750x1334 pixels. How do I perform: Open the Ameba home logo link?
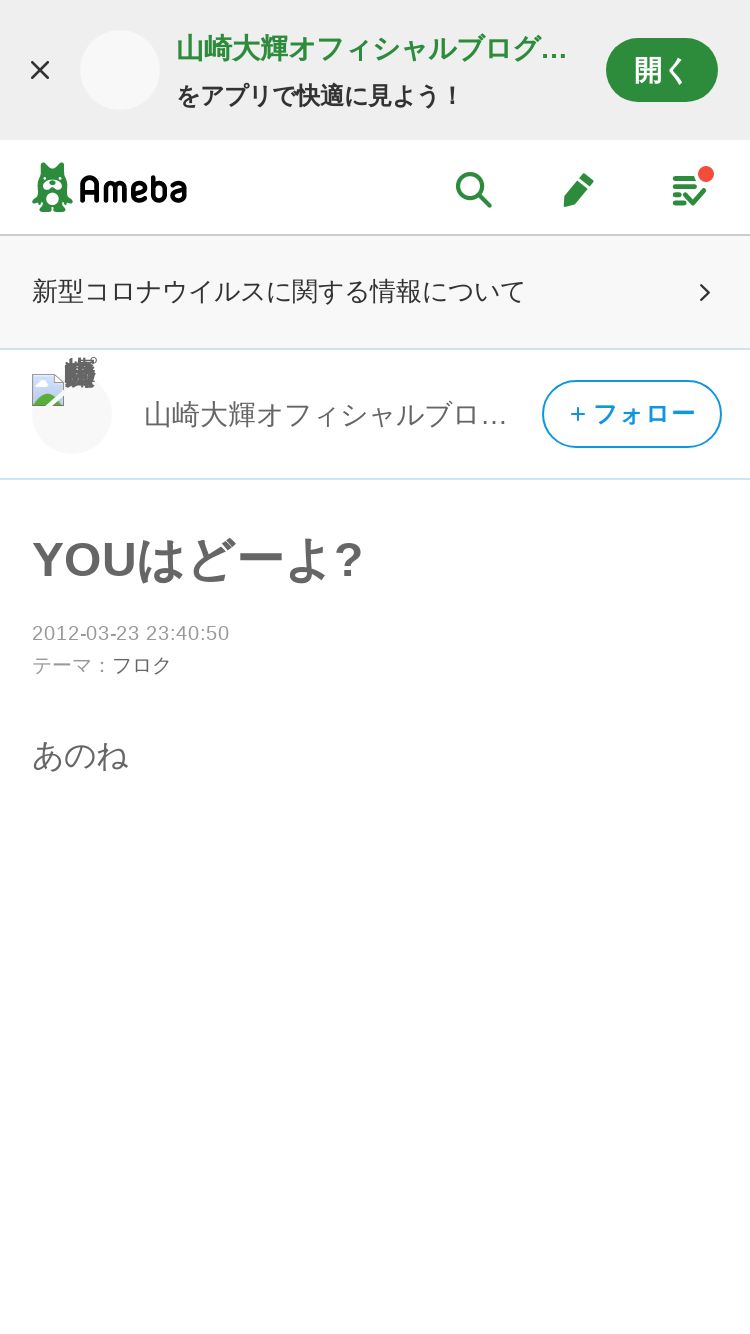110,187
